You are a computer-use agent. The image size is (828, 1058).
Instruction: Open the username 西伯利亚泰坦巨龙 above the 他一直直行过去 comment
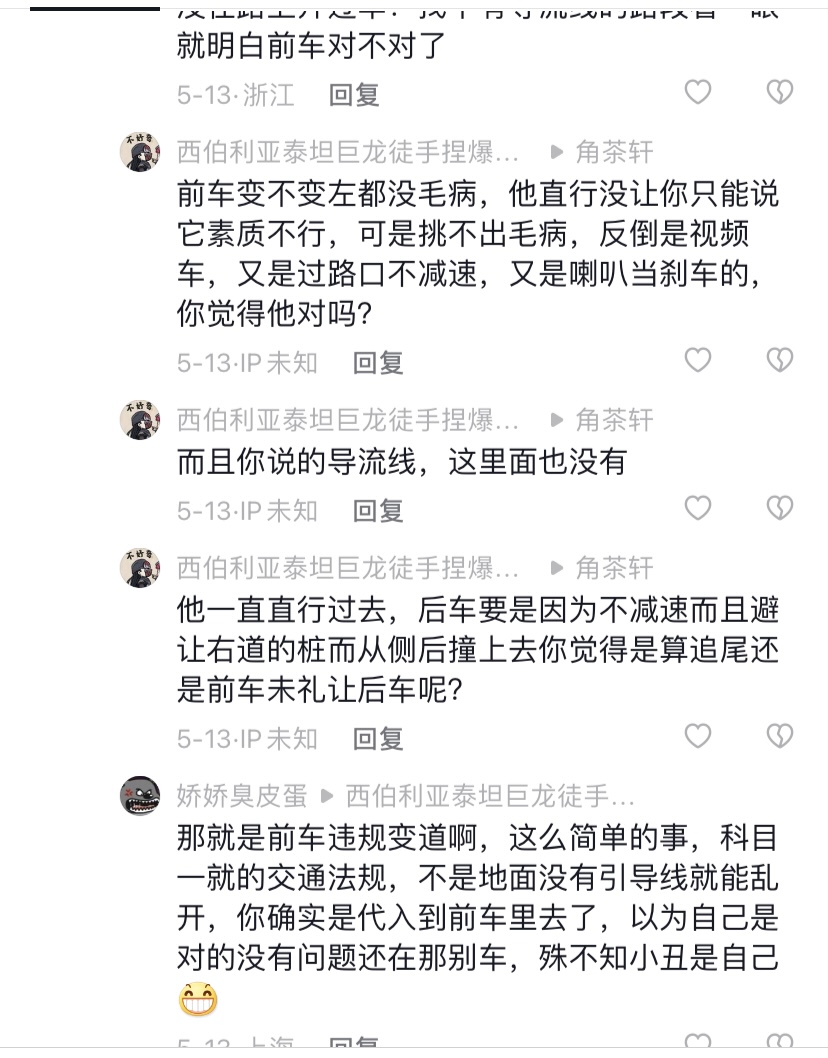[x=347, y=568]
